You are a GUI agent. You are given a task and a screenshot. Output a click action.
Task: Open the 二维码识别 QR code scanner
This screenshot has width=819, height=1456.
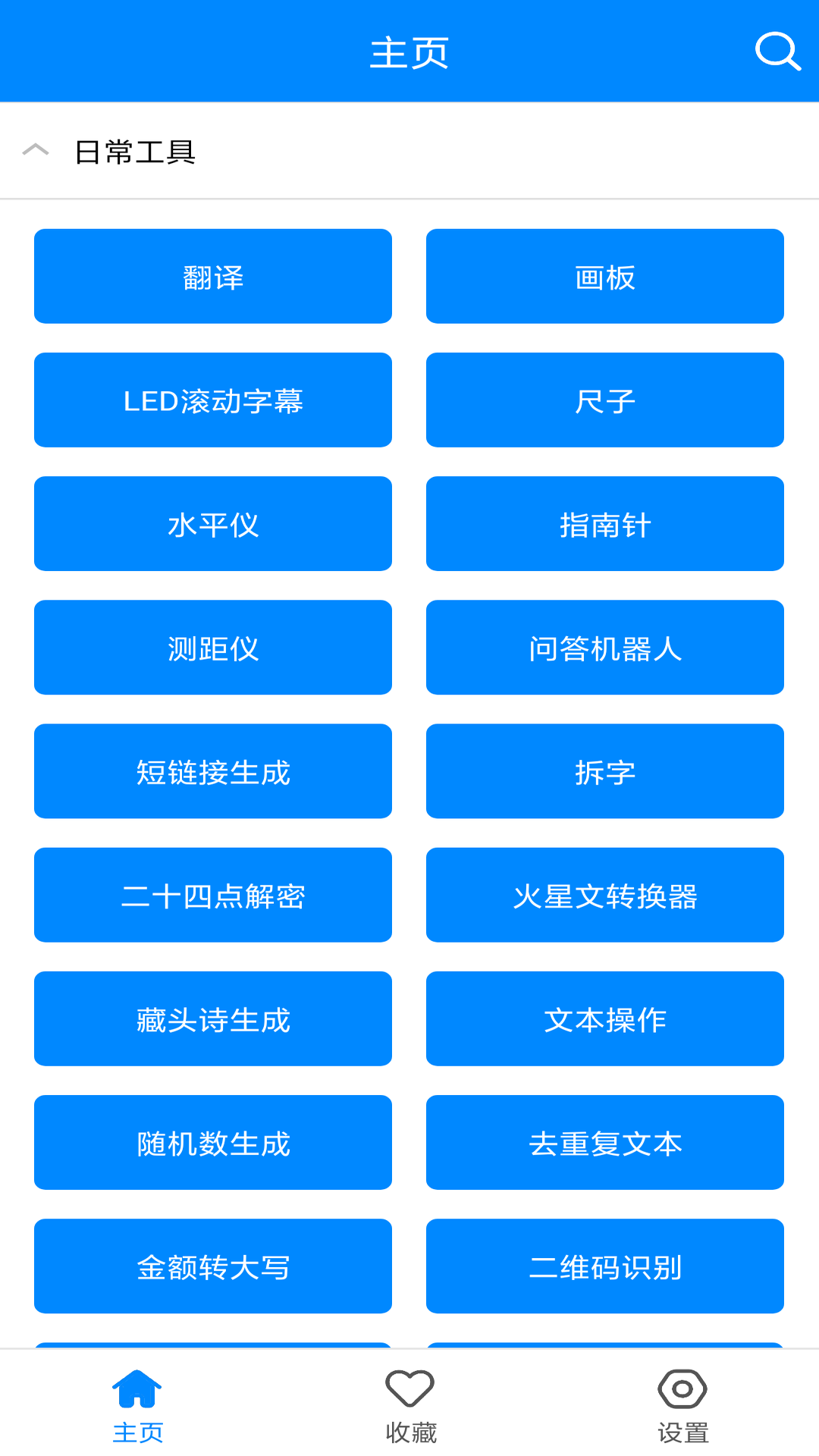click(x=604, y=1266)
